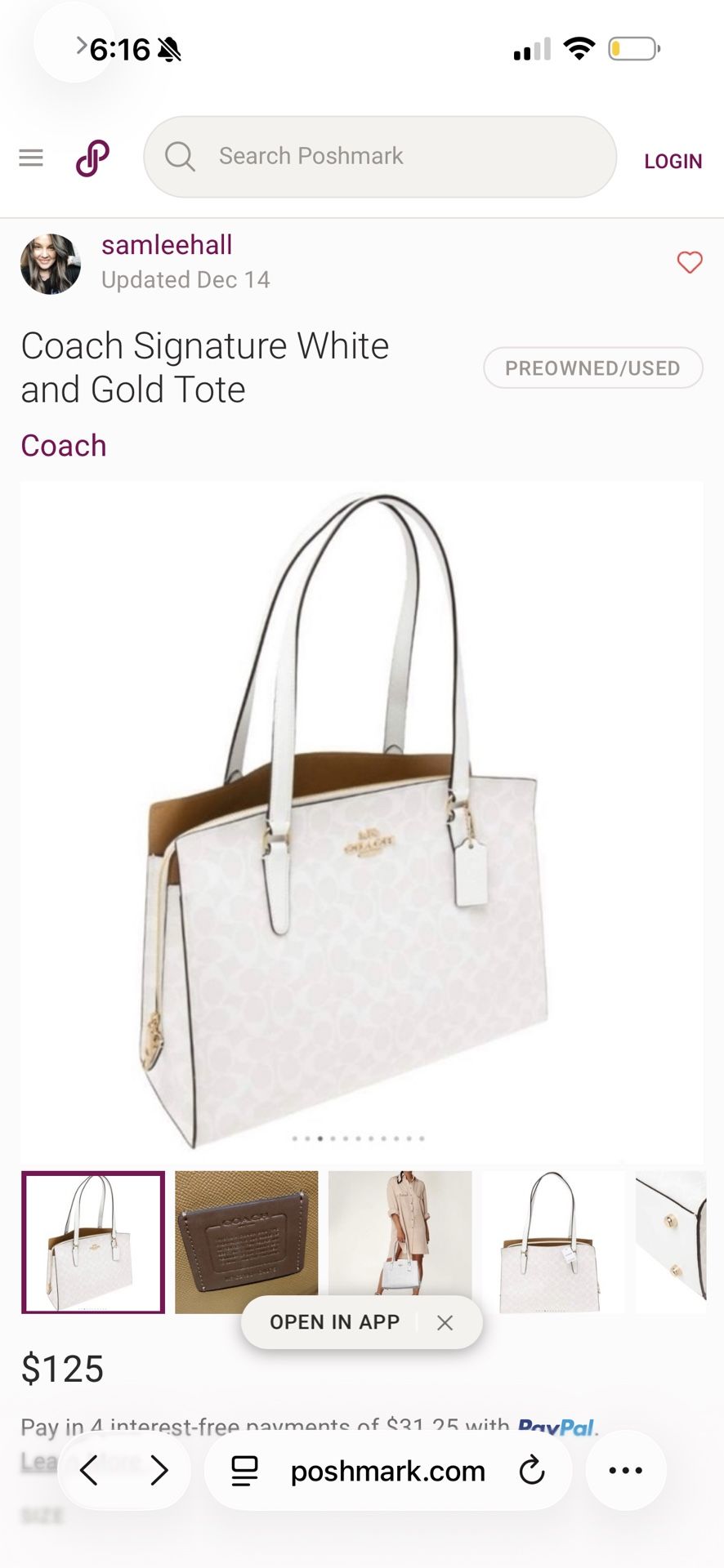Toggle the heart to like this listing

pyautogui.click(x=690, y=262)
